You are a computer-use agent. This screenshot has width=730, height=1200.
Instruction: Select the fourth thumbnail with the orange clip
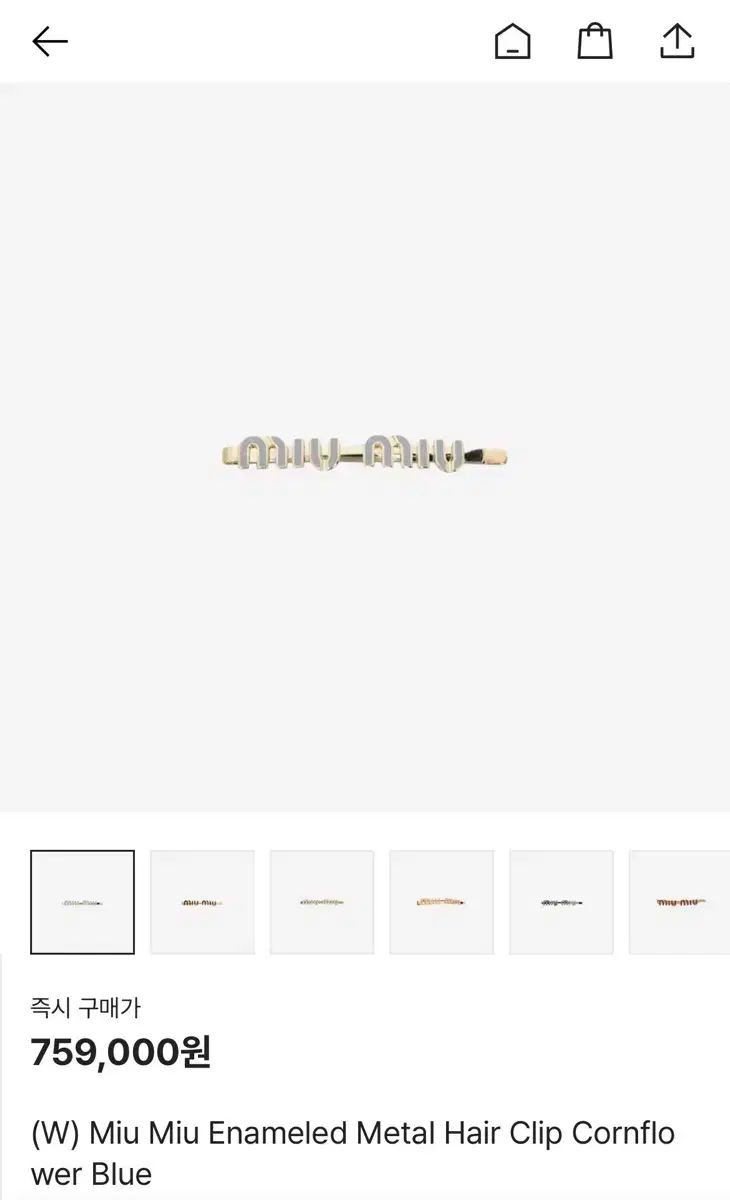click(x=441, y=902)
